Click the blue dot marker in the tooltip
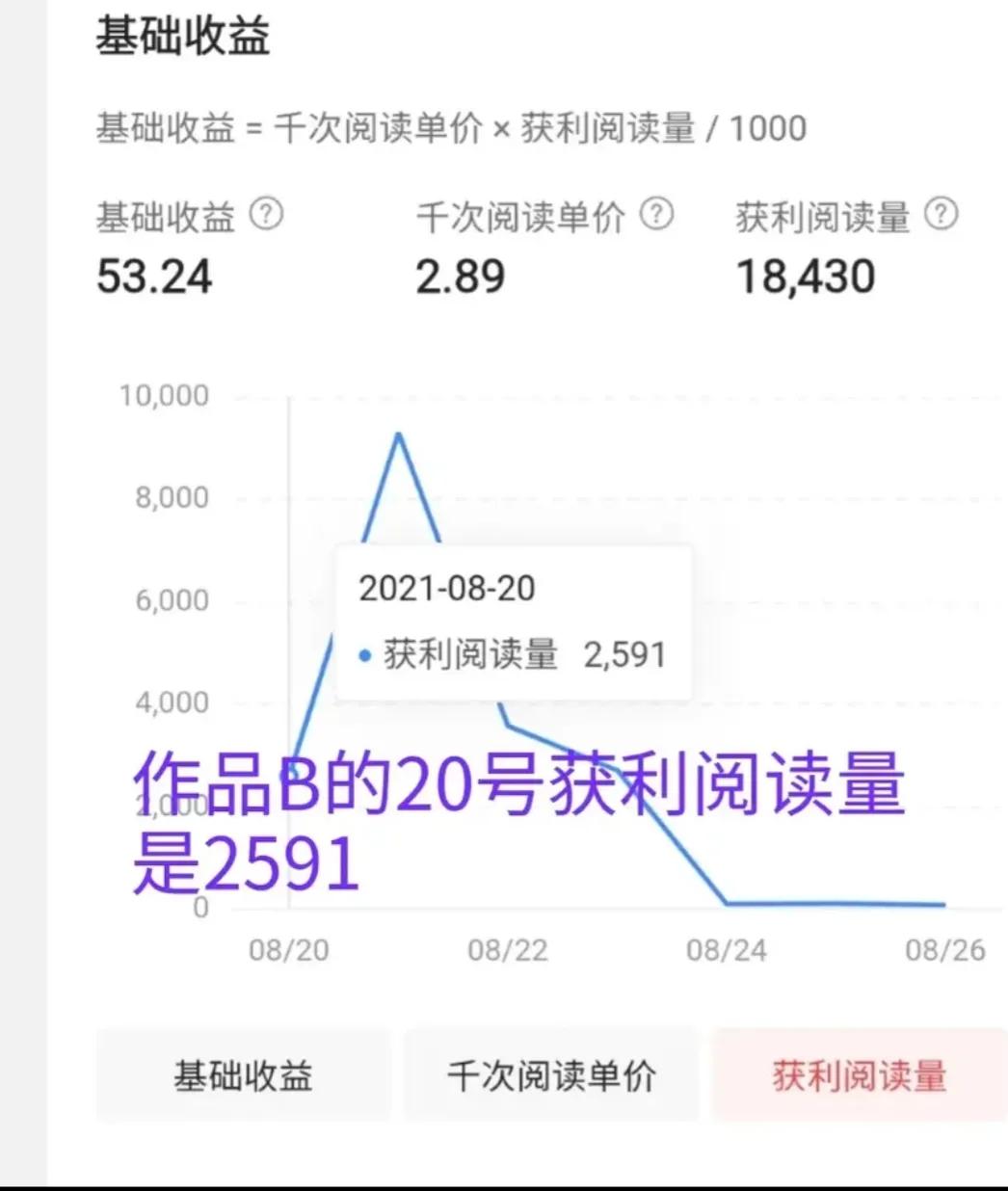 point(363,654)
